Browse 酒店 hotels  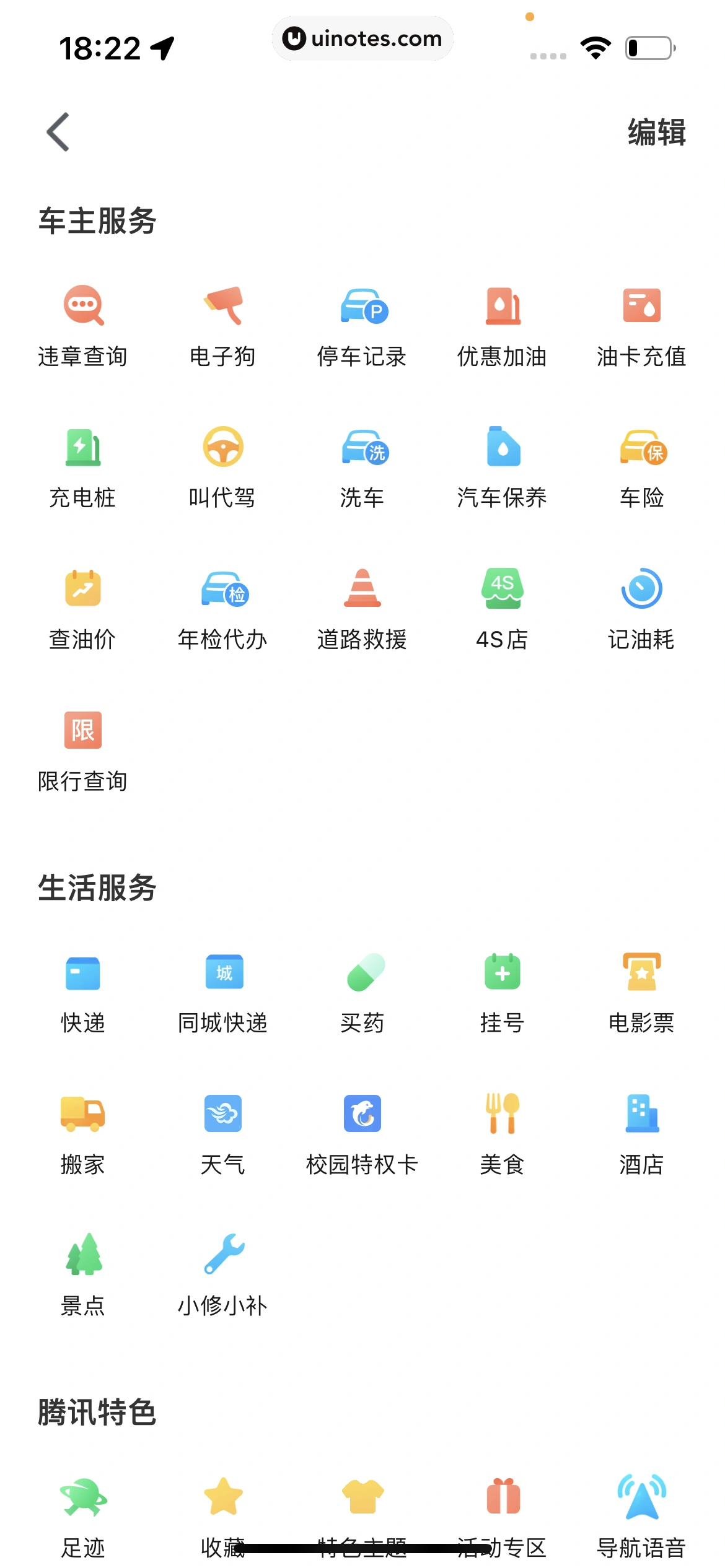(641, 1133)
